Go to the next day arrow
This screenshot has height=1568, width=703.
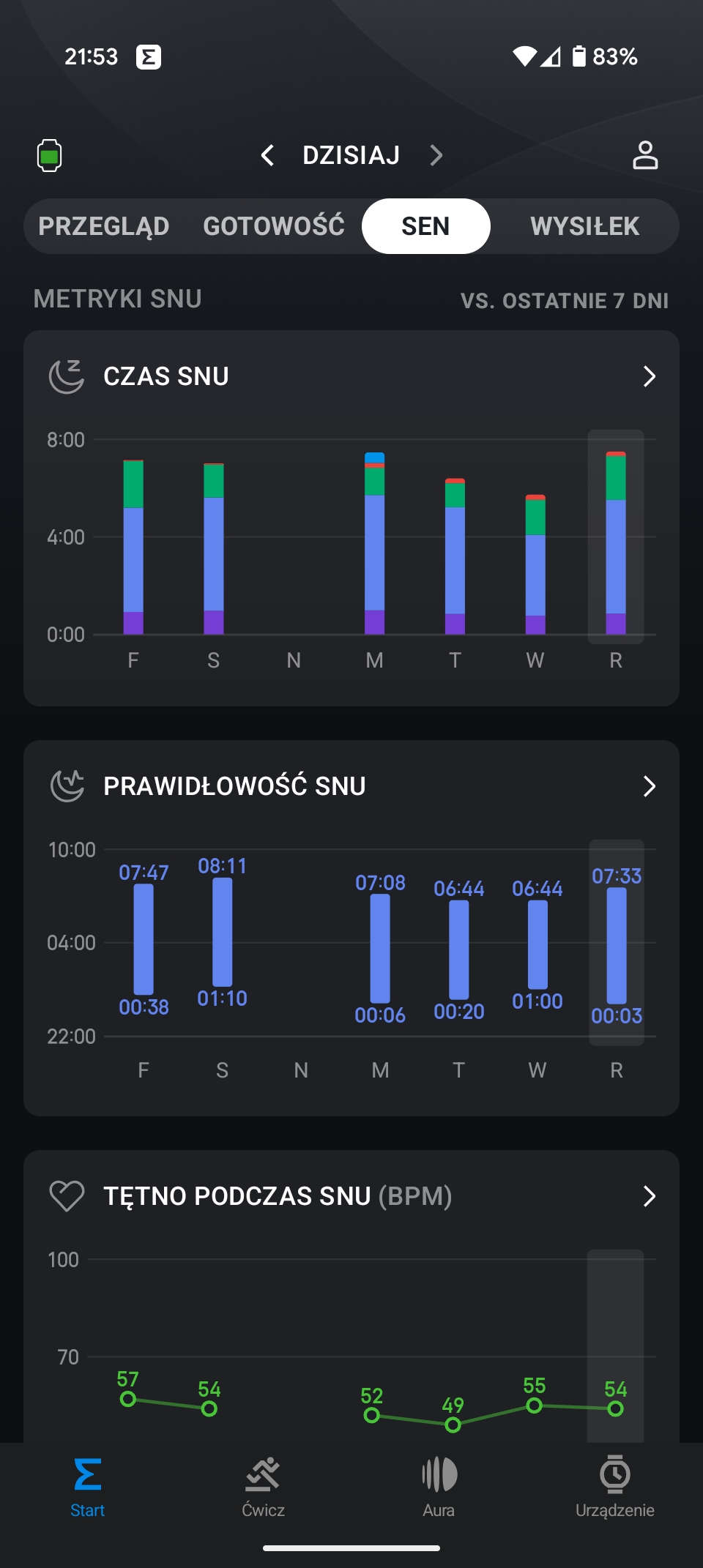(436, 155)
